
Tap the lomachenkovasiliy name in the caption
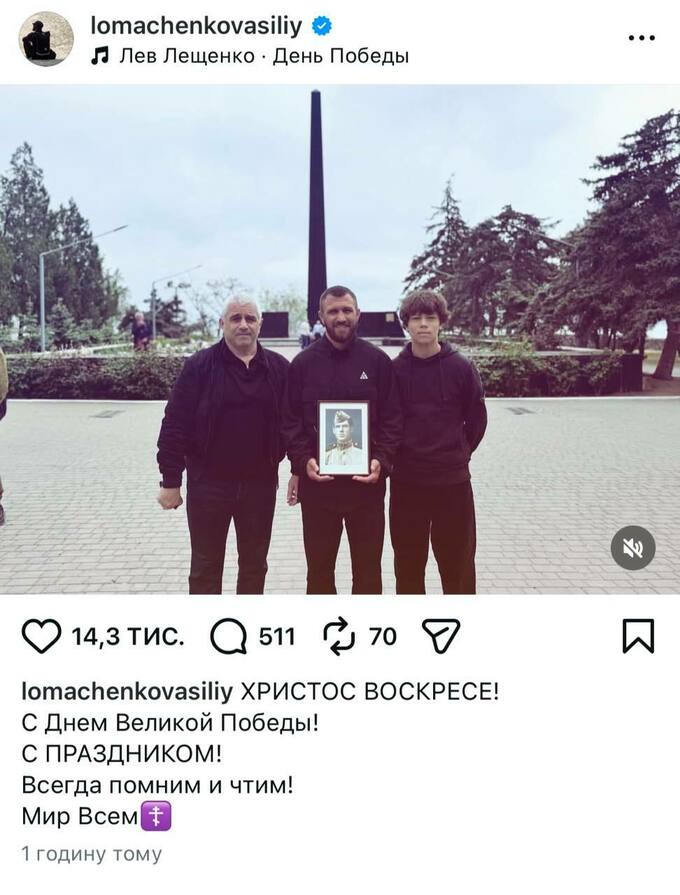click(x=127, y=692)
